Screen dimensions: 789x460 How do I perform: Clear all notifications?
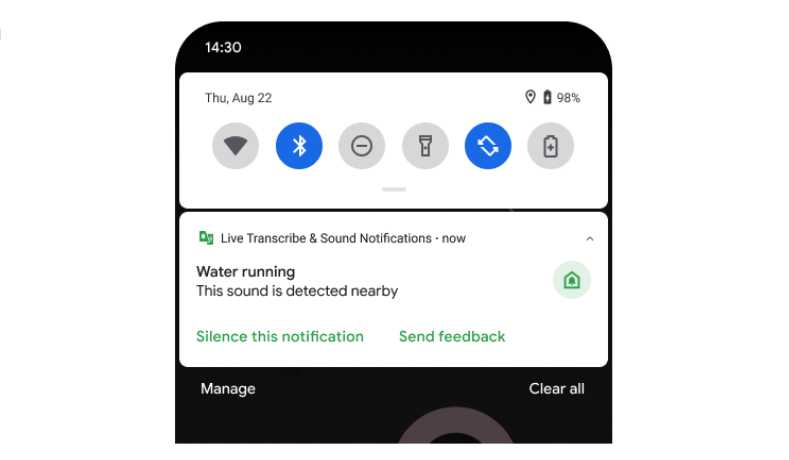point(556,389)
